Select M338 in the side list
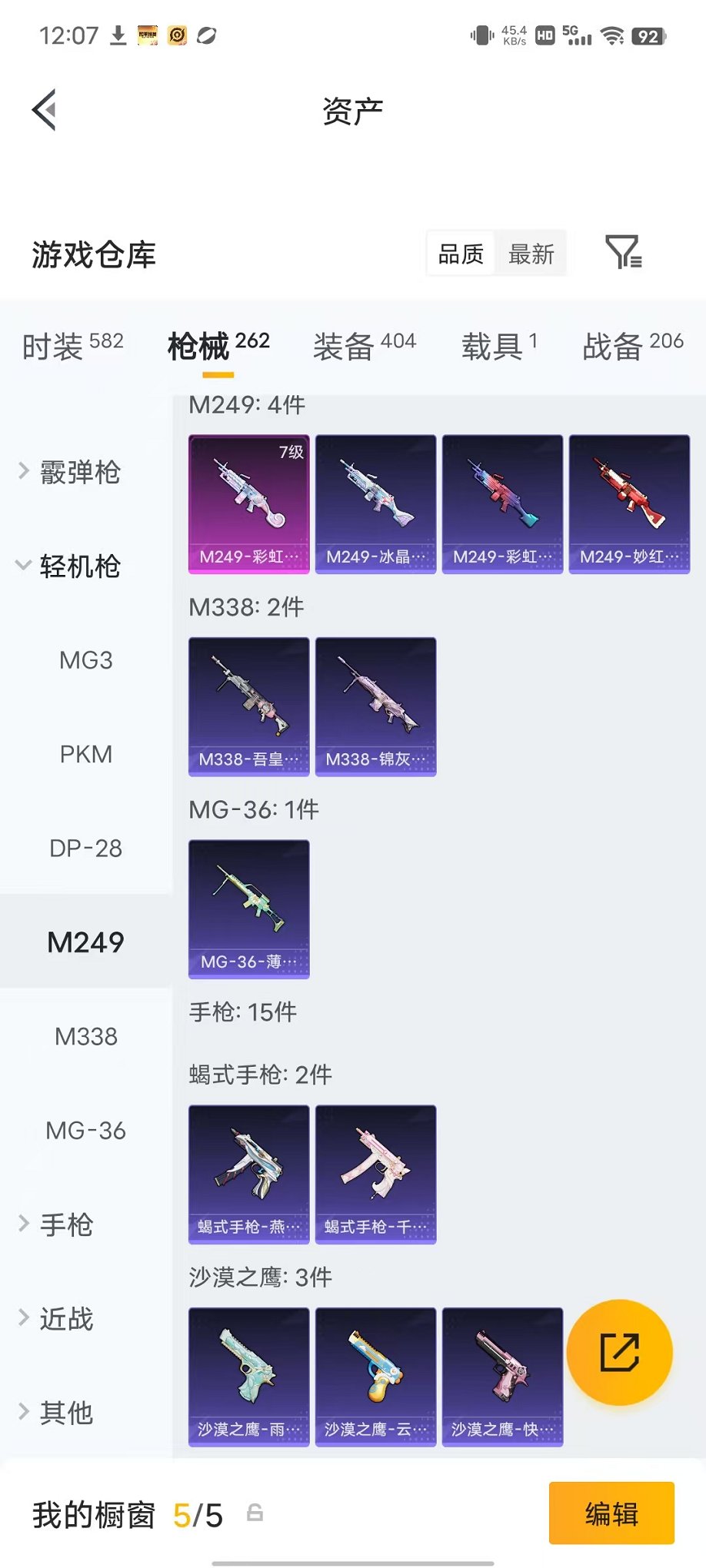The image size is (706, 1568). tap(86, 1037)
